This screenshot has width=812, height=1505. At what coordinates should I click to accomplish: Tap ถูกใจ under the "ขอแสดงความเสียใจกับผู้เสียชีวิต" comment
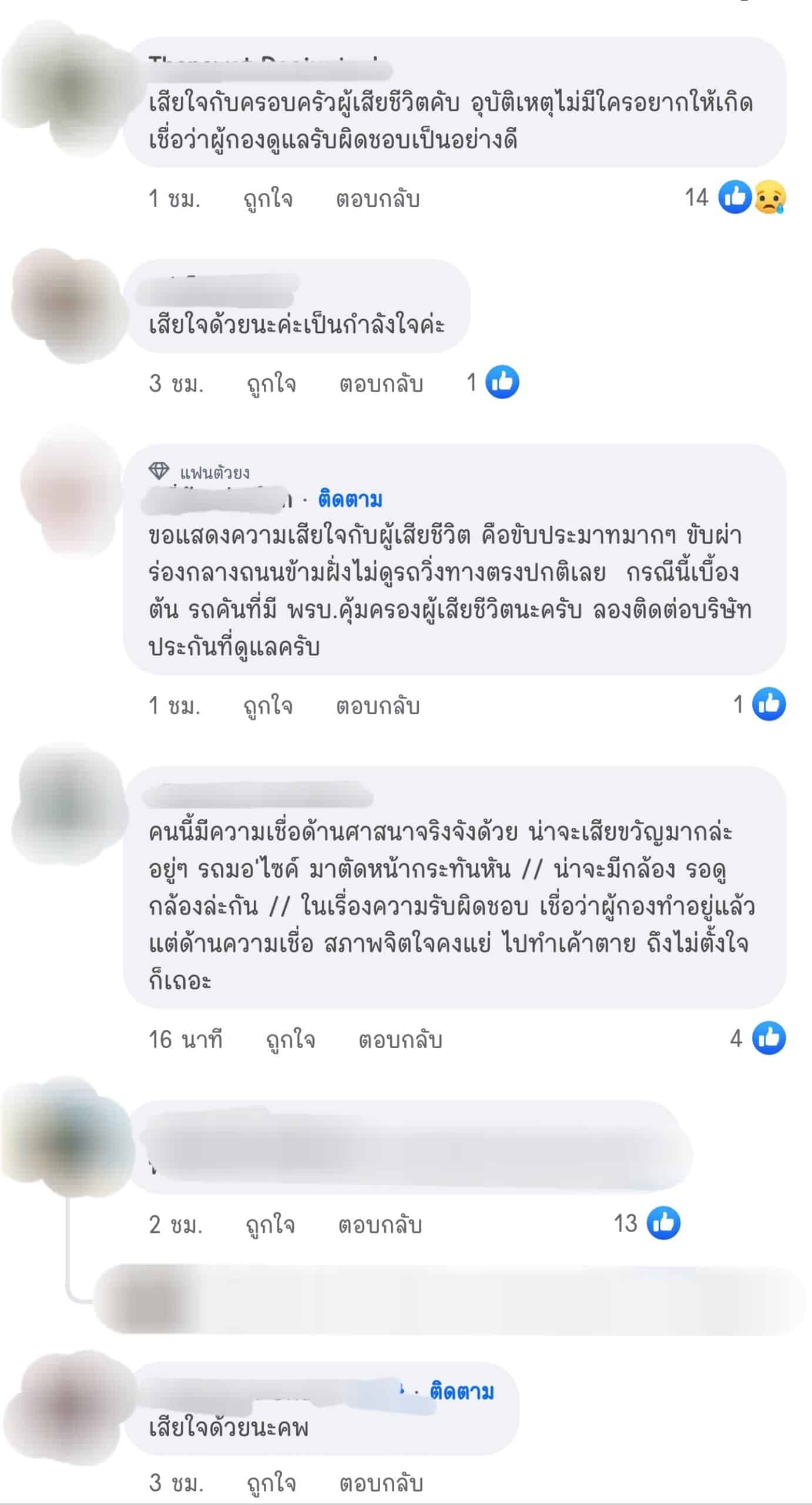[268, 705]
